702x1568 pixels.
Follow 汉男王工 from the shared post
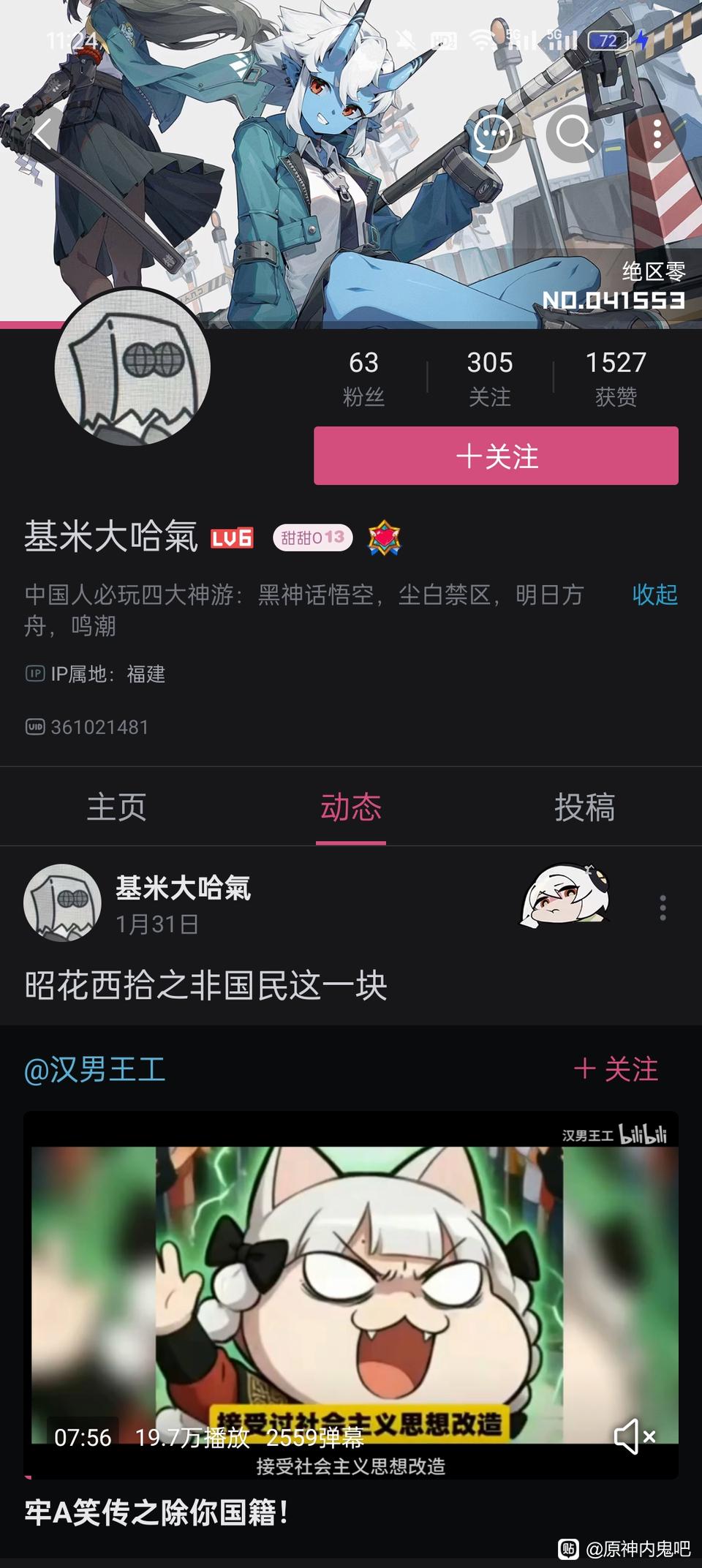click(x=616, y=1070)
